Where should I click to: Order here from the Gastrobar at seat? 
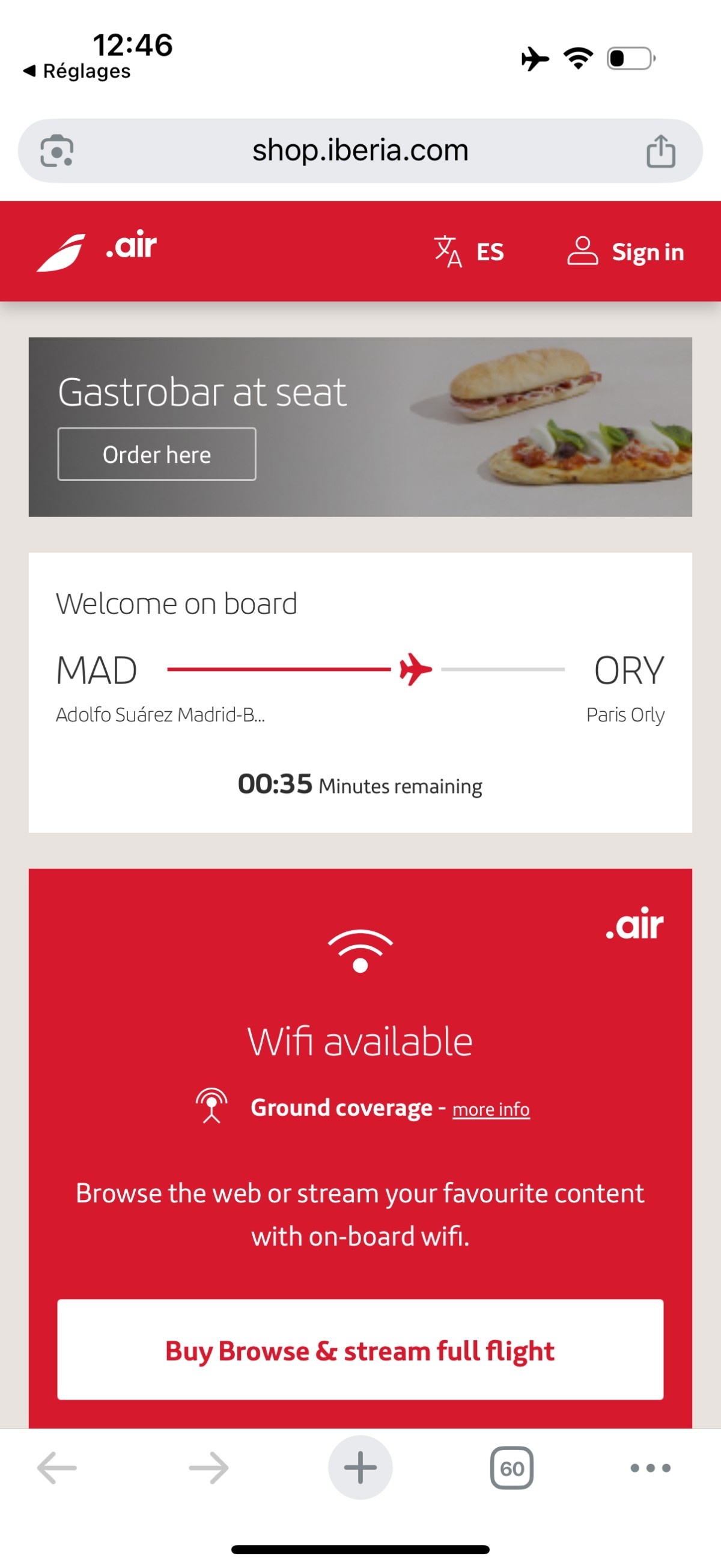(x=156, y=454)
